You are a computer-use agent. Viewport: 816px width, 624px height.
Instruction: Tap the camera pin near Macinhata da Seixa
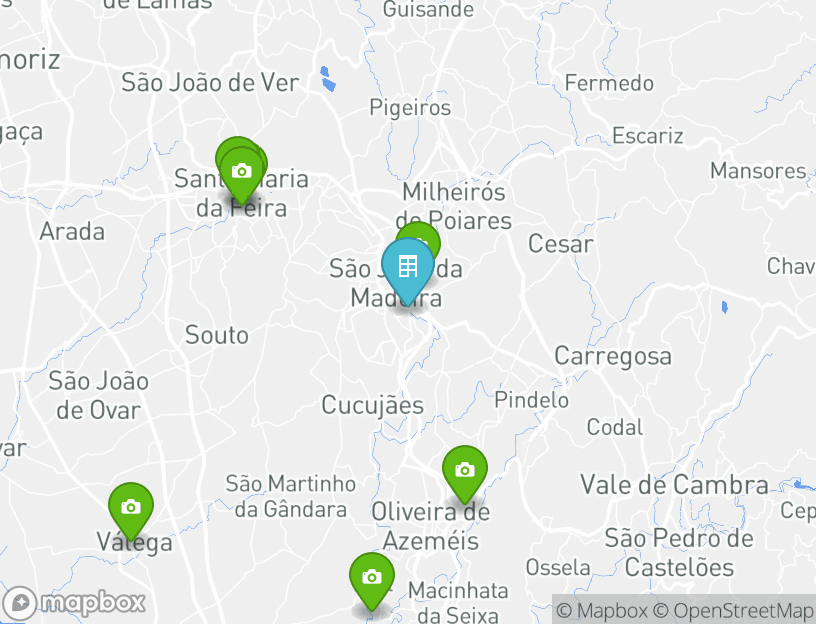[x=372, y=578]
